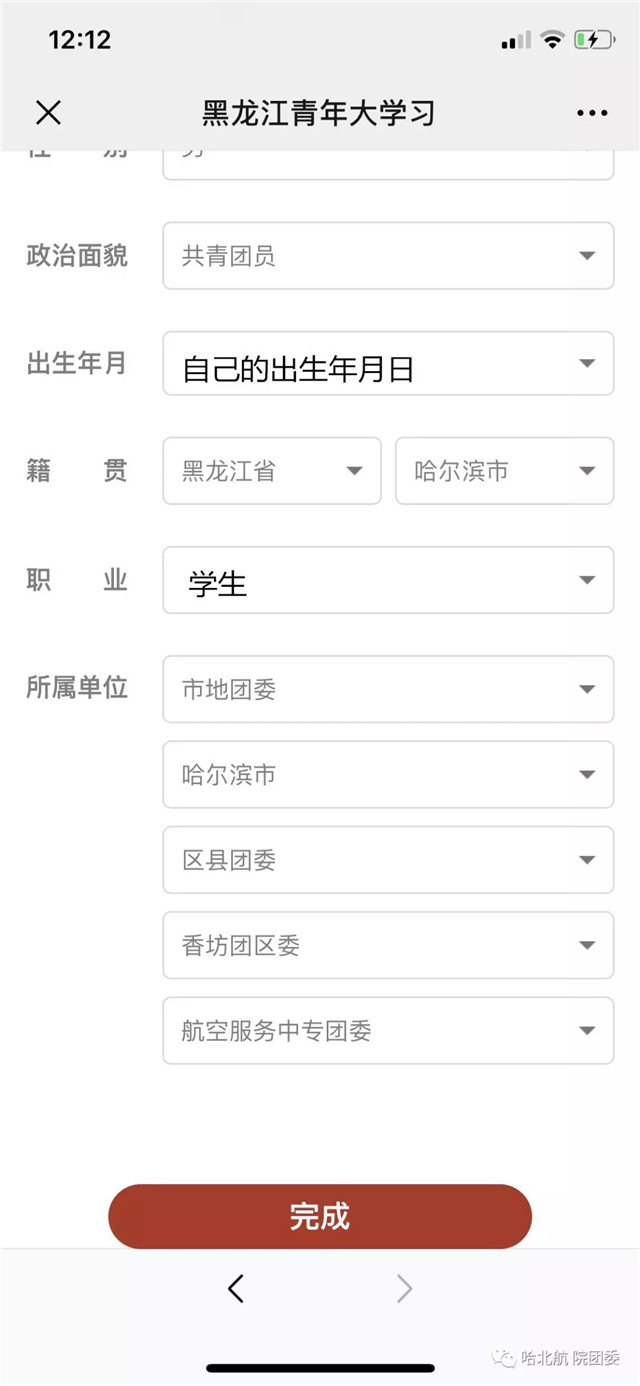
Task: Open city dropdown showing 哈尔滨市 under 籍贯
Action: (x=505, y=470)
